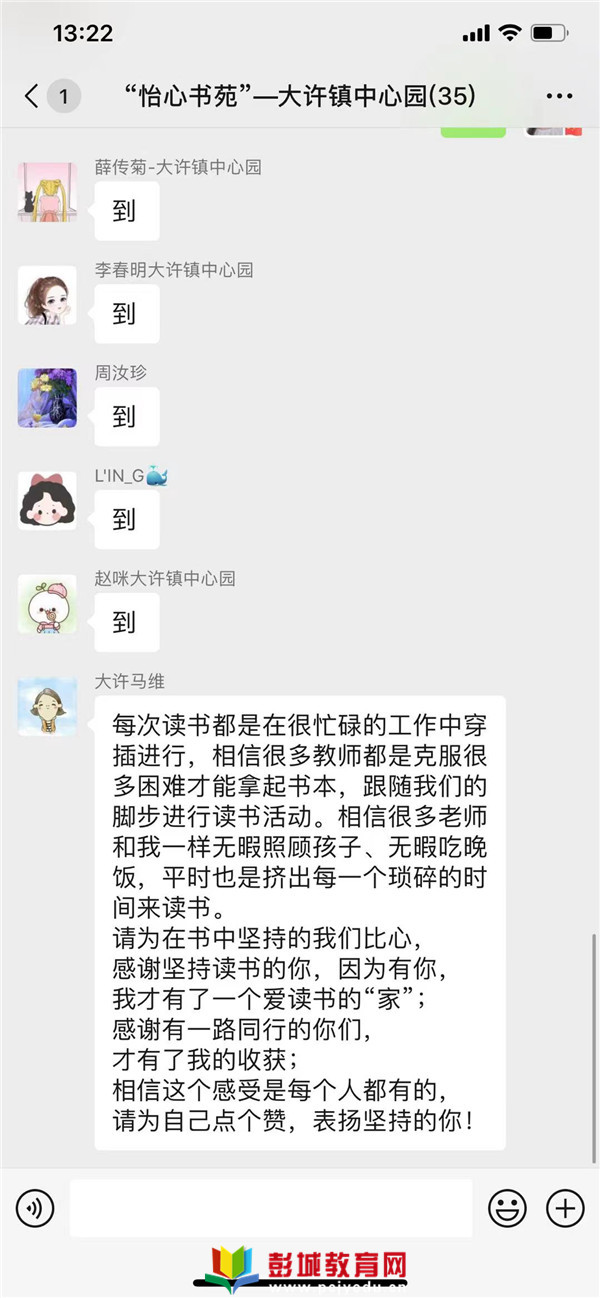Open the group chat overflow menu
The height and width of the screenshot is (1298, 600).
click(x=559, y=96)
